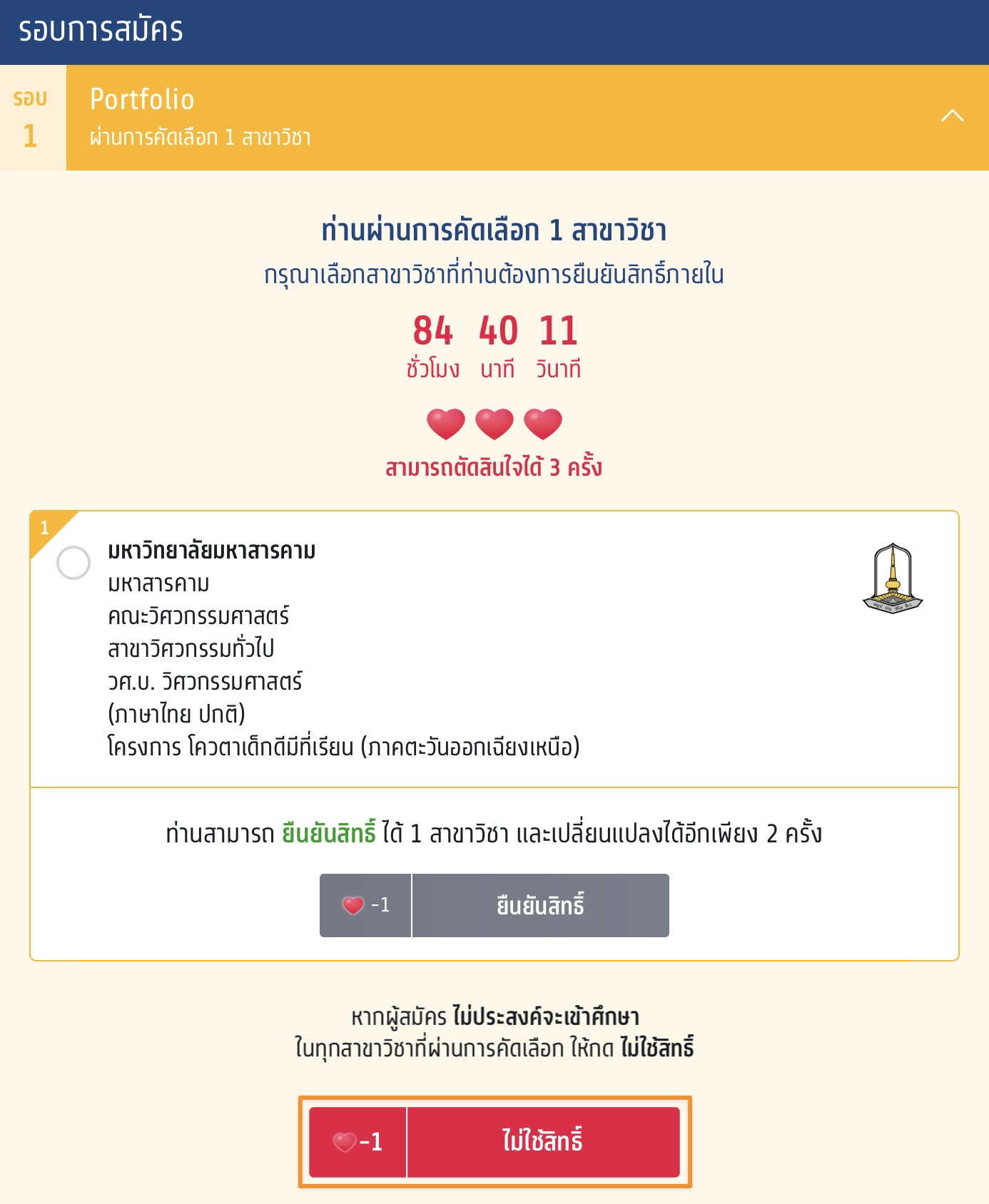The image size is (989, 1204).
Task: Collapse the Portfolio round 1 section
Action: [x=952, y=116]
